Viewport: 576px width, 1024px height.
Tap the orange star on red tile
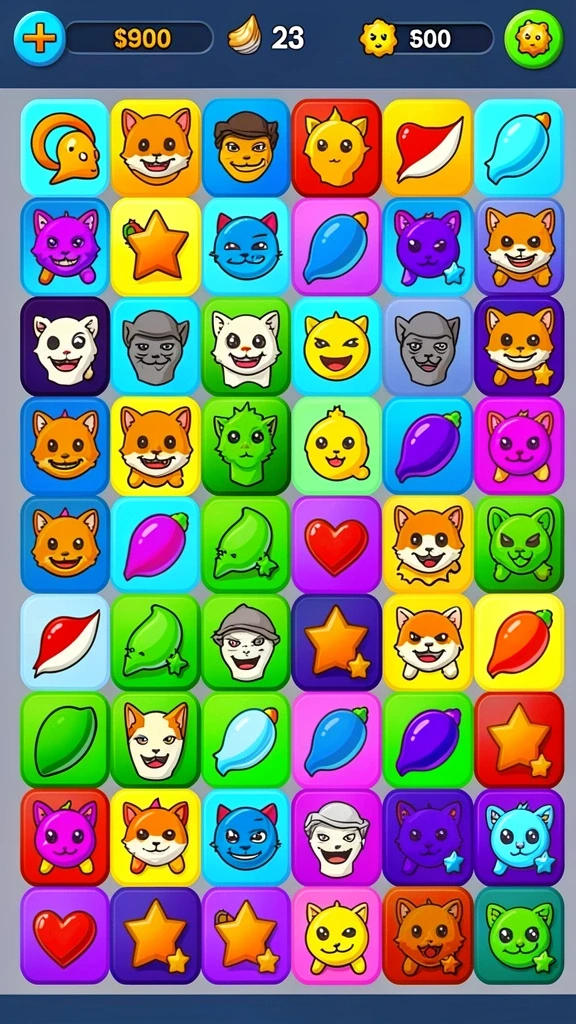[519, 740]
